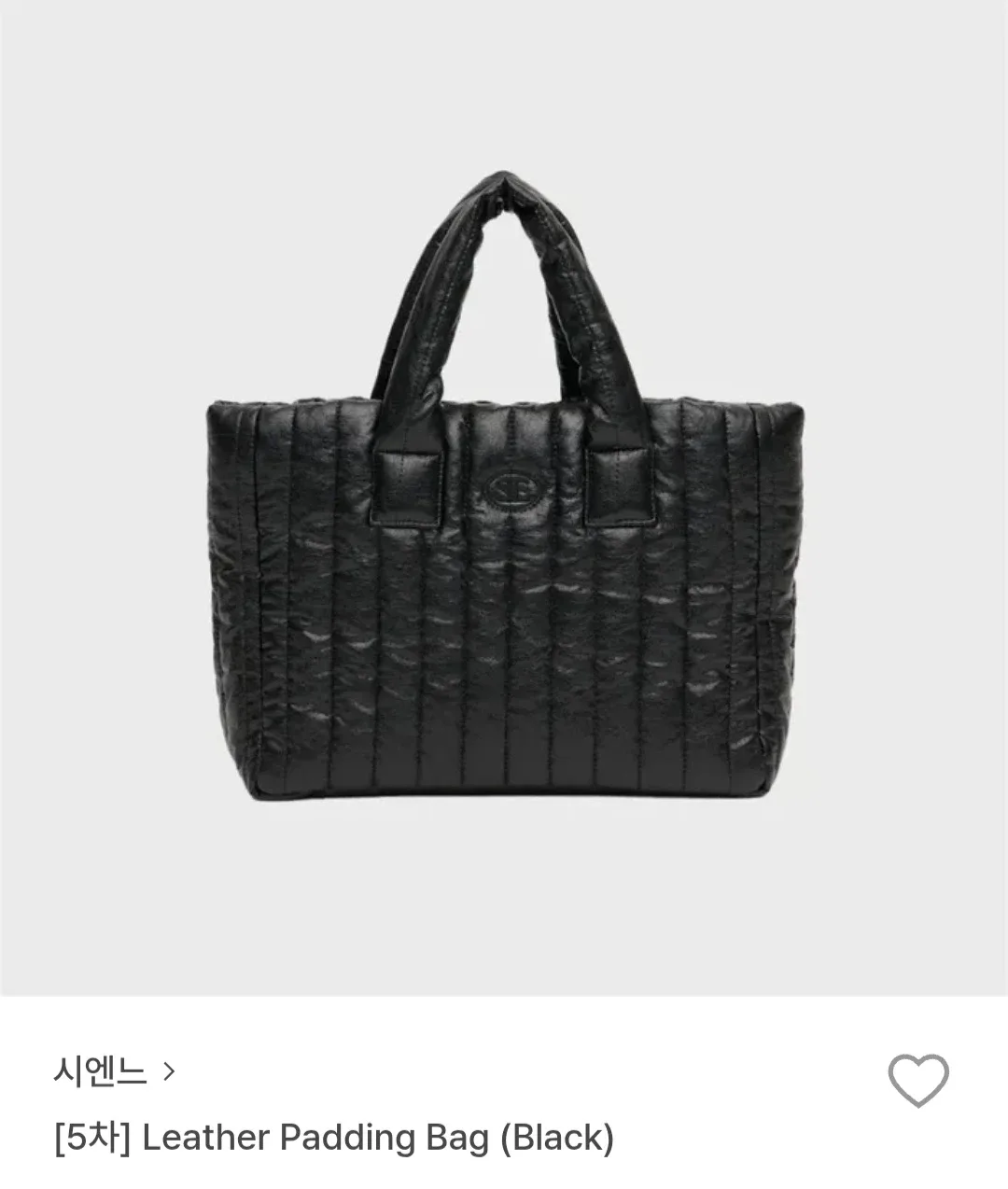Like the Leather Padding Bag with heart
1008x1189 pixels.
click(x=917, y=1080)
